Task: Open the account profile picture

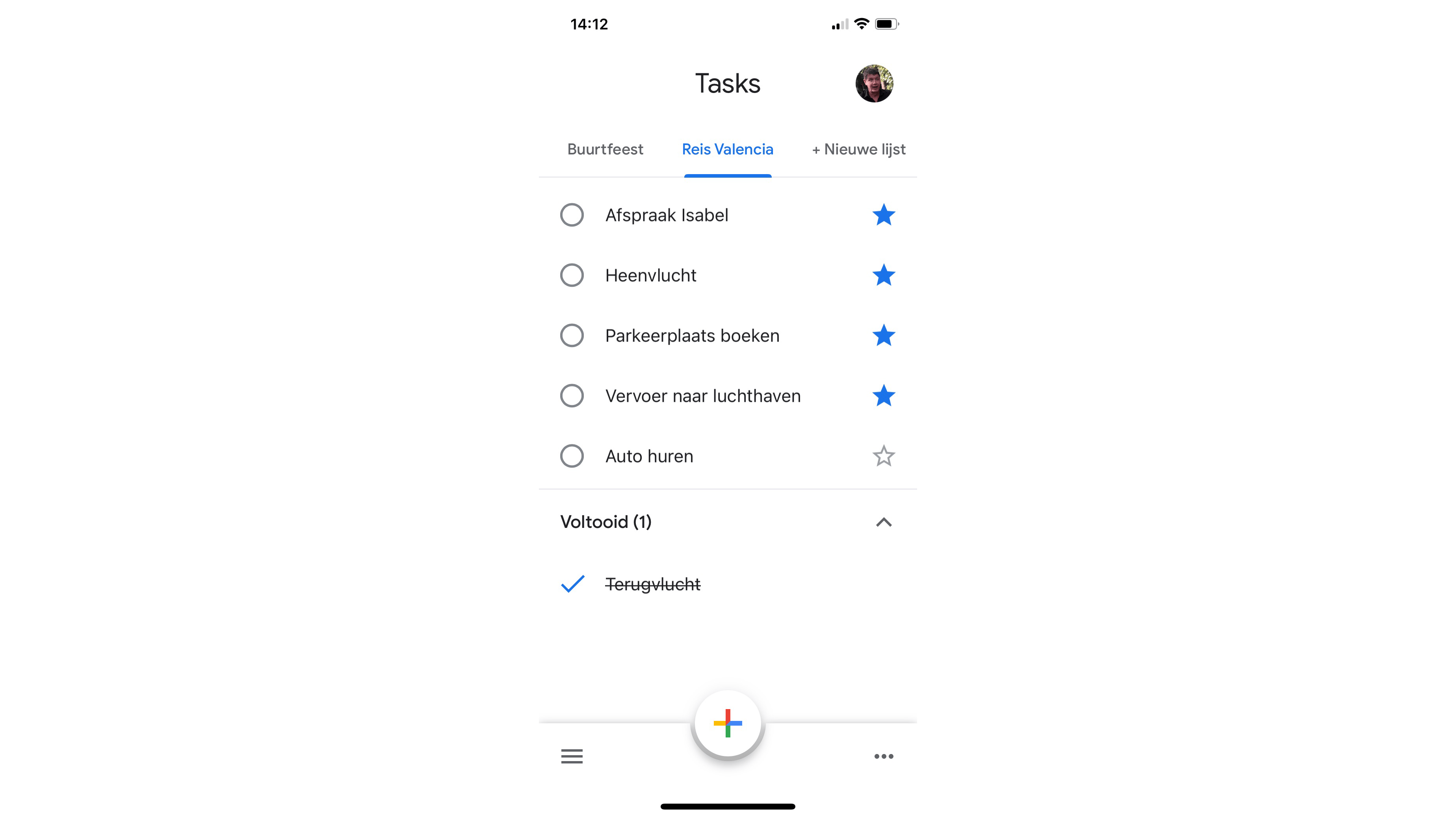Action: pyautogui.click(x=874, y=84)
